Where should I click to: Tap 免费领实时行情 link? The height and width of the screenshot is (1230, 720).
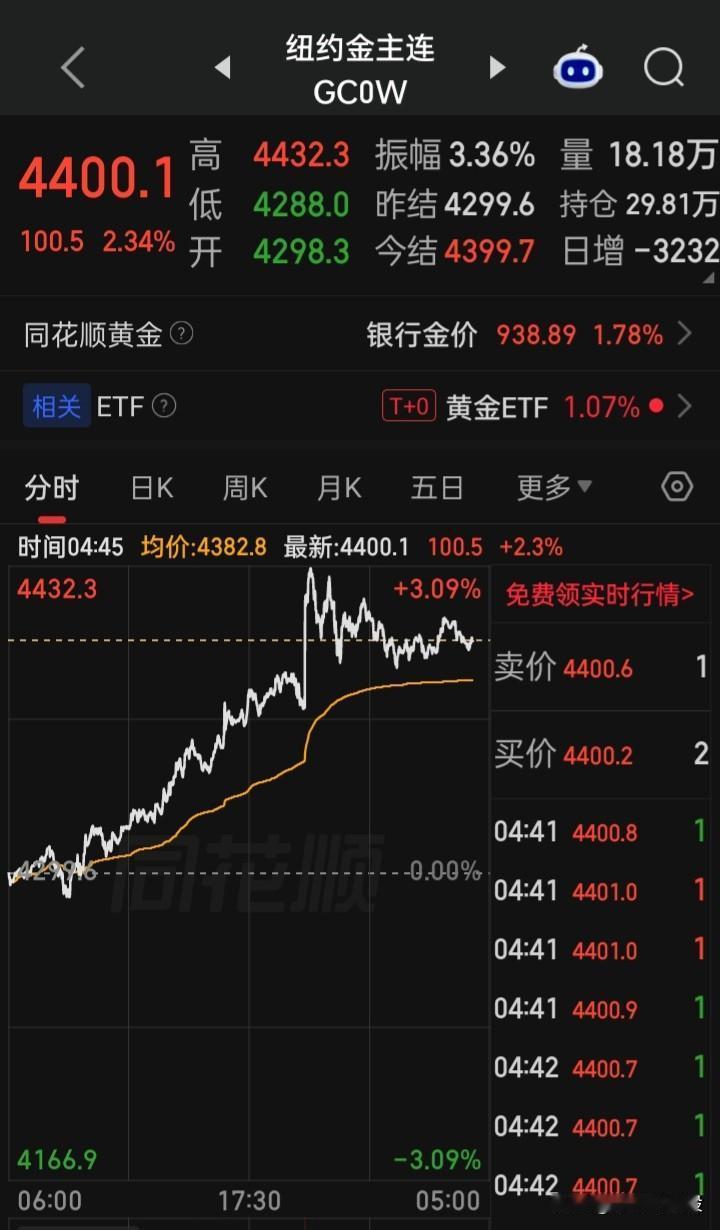pos(600,596)
